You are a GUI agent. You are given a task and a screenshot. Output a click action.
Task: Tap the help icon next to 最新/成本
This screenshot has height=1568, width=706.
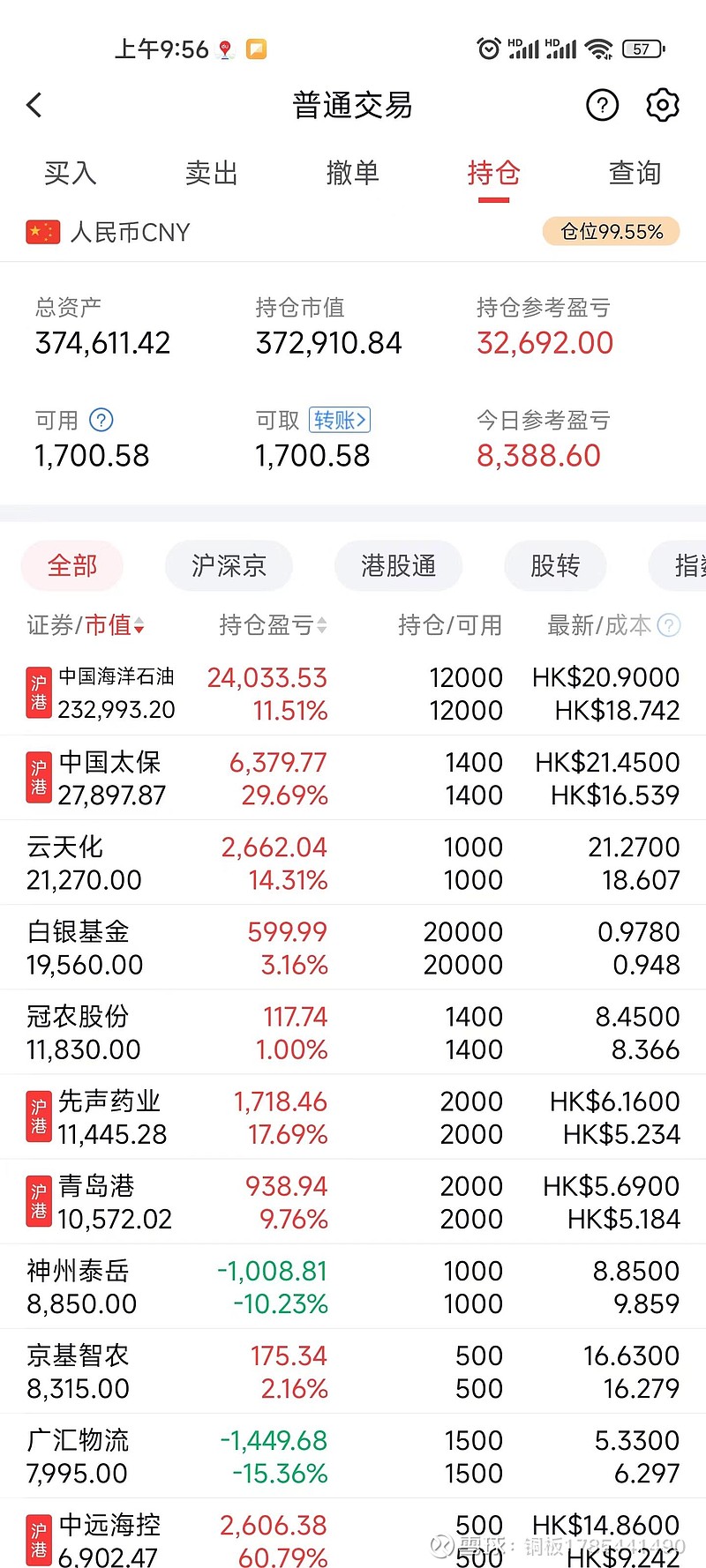pos(669,625)
